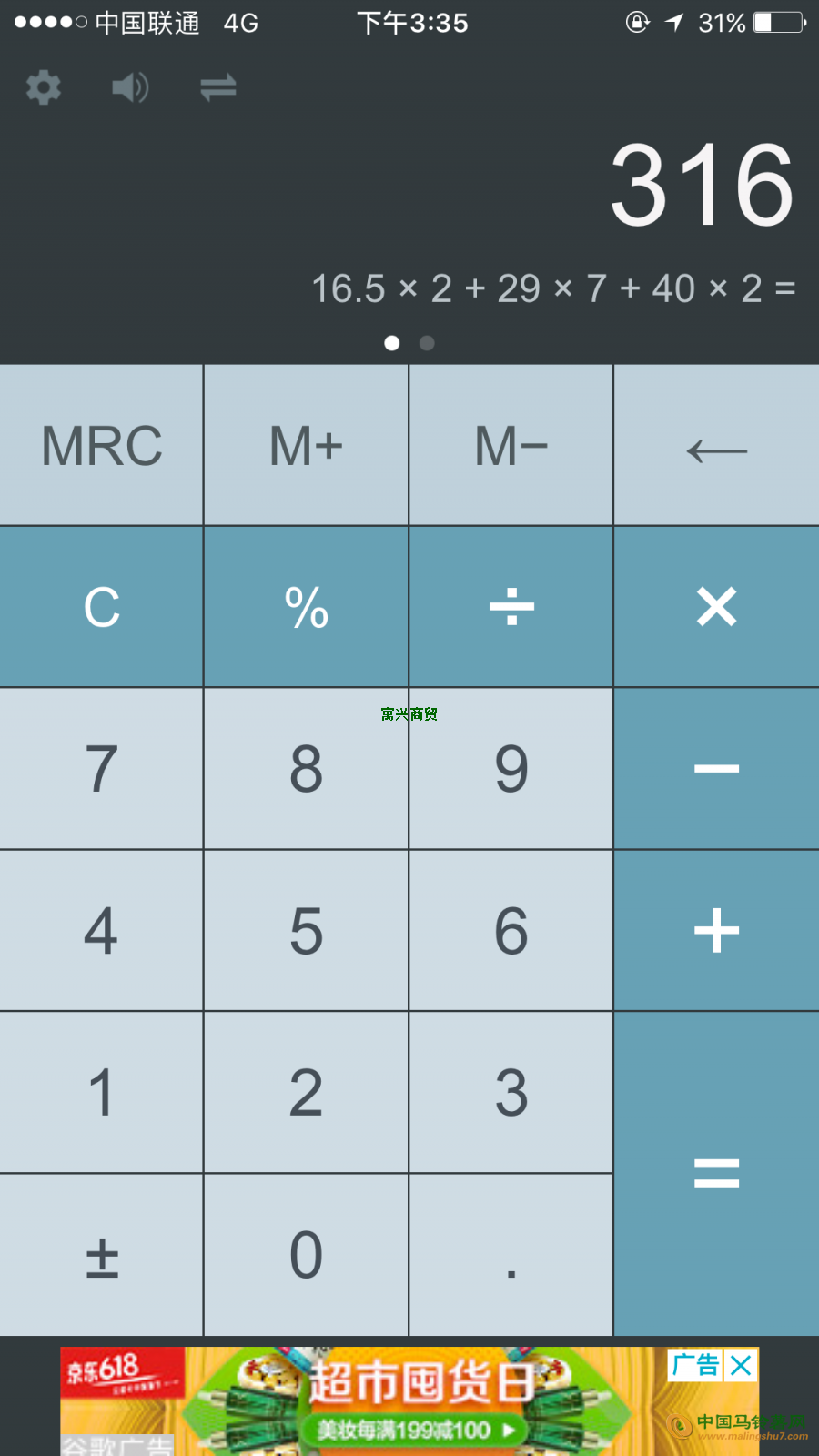Insert a decimal point
819x1456 pixels.
tap(511, 1255)
